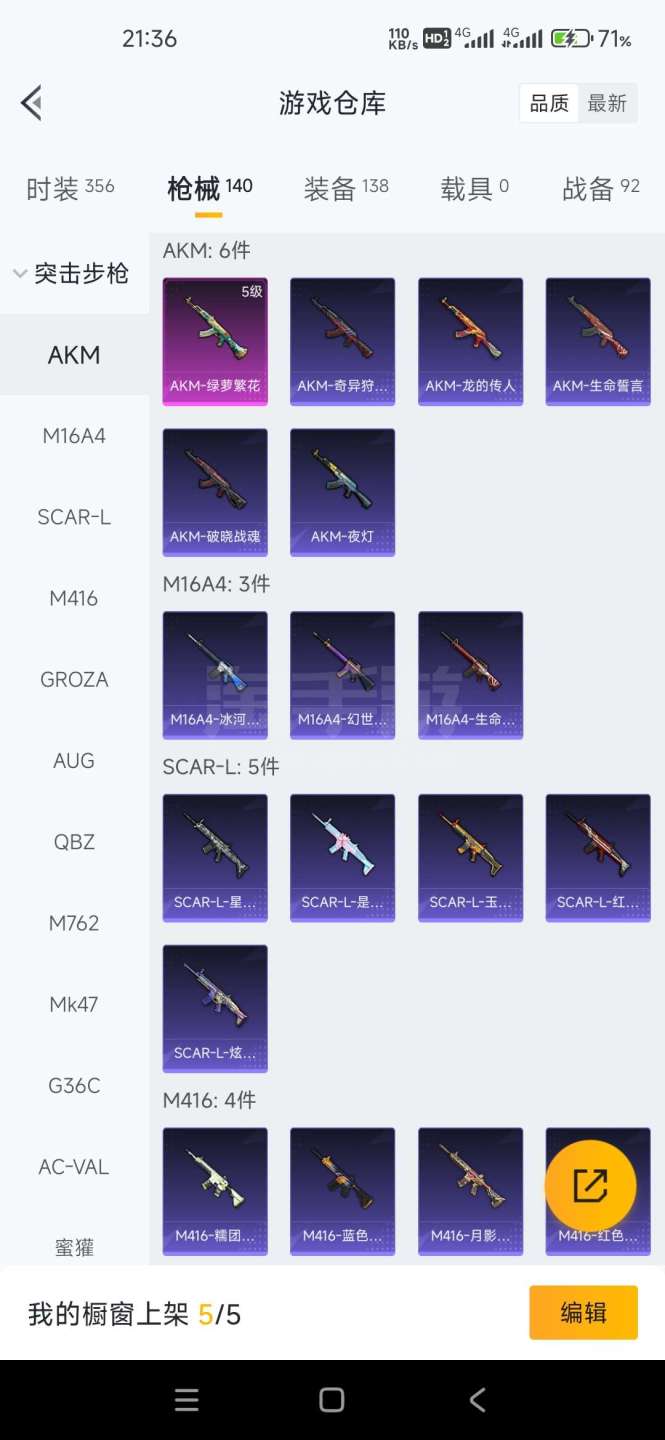Viewport: 665px width, 1440px height.
Task: Switch to the 装备 tab
Action: pyautogui.click(x=346, y=188)
